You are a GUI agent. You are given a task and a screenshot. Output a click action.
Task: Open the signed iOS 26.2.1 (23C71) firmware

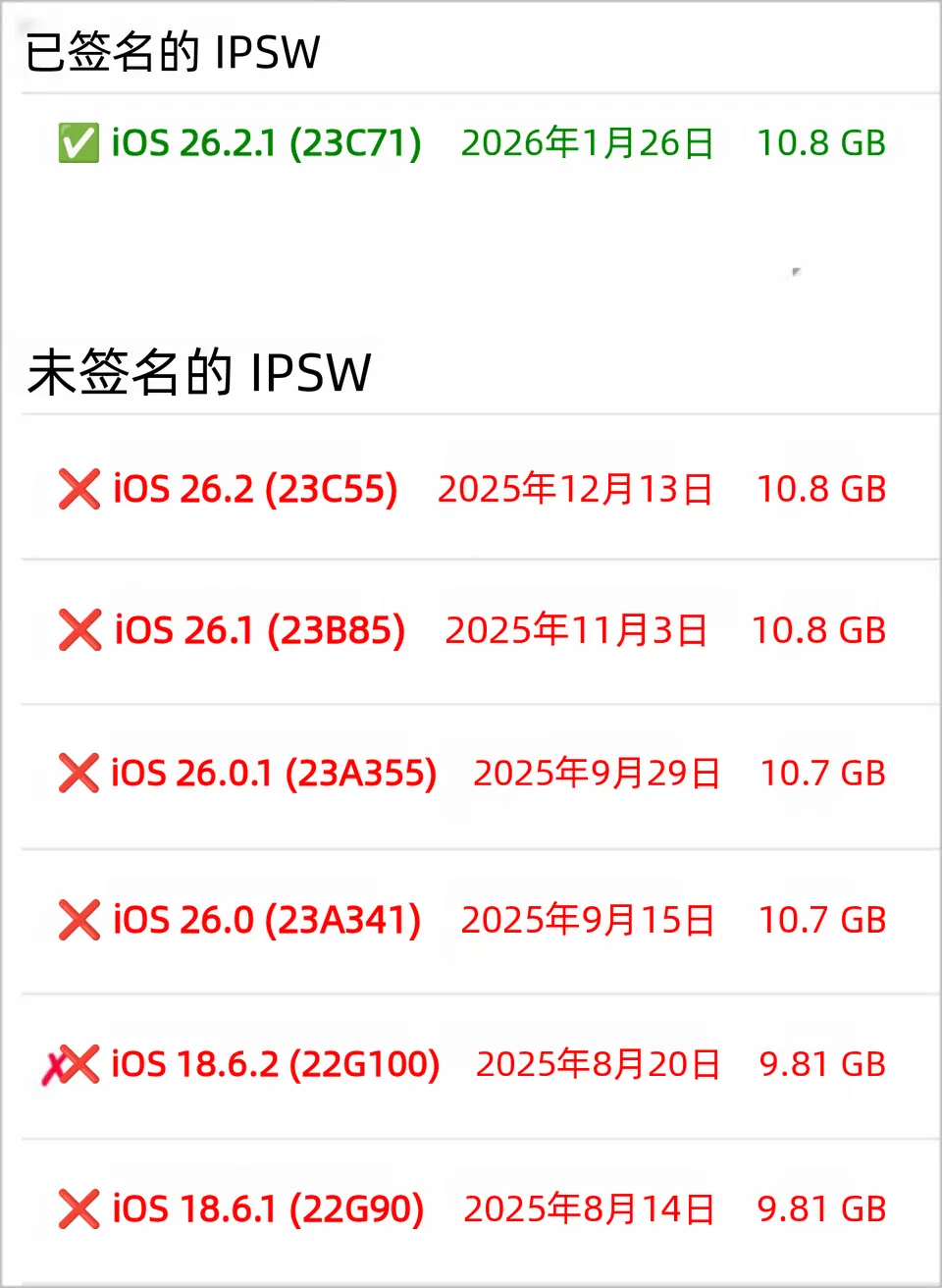click(x=266, y=143)
